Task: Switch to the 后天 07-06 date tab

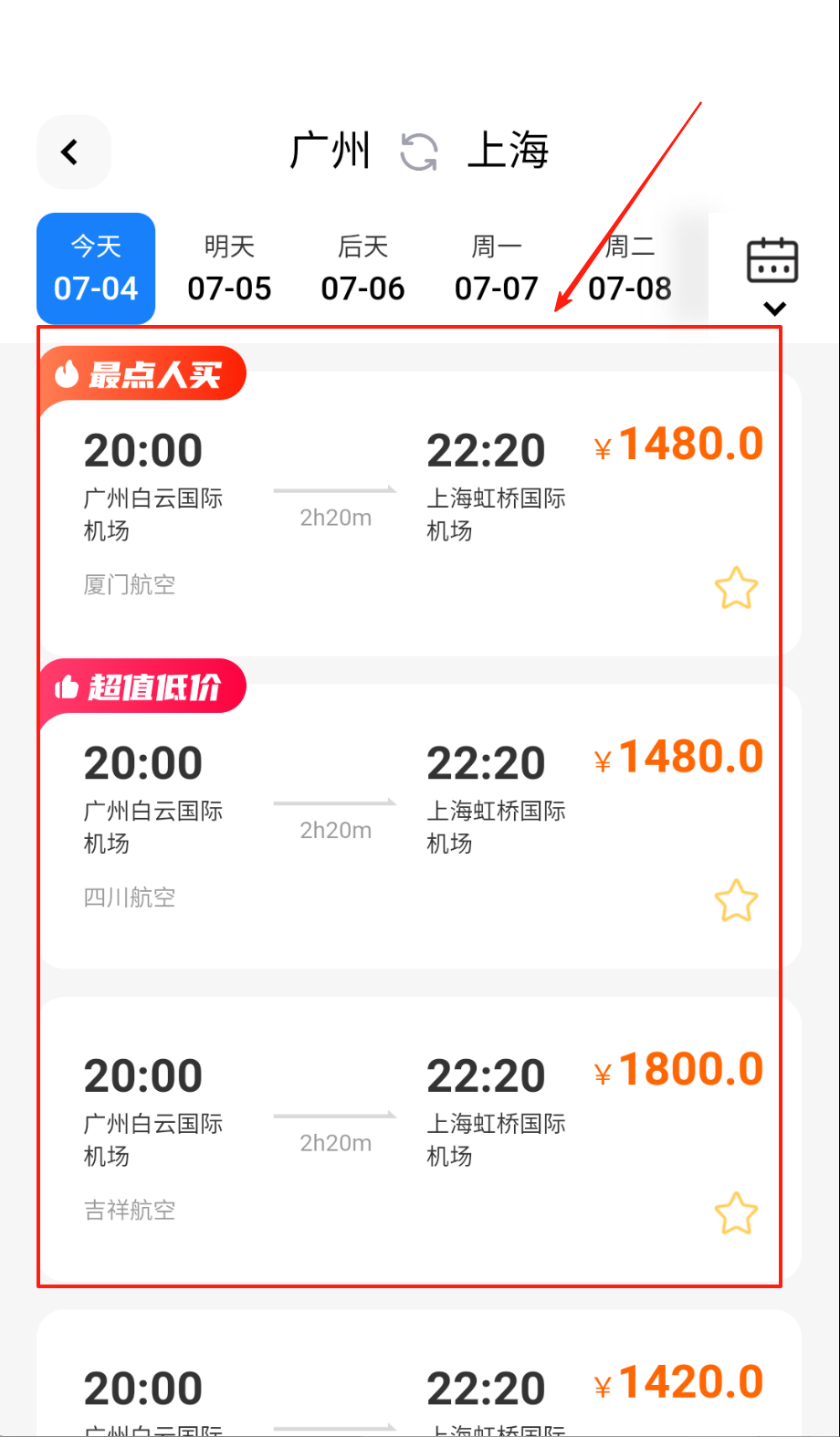Action: point(362,268)
